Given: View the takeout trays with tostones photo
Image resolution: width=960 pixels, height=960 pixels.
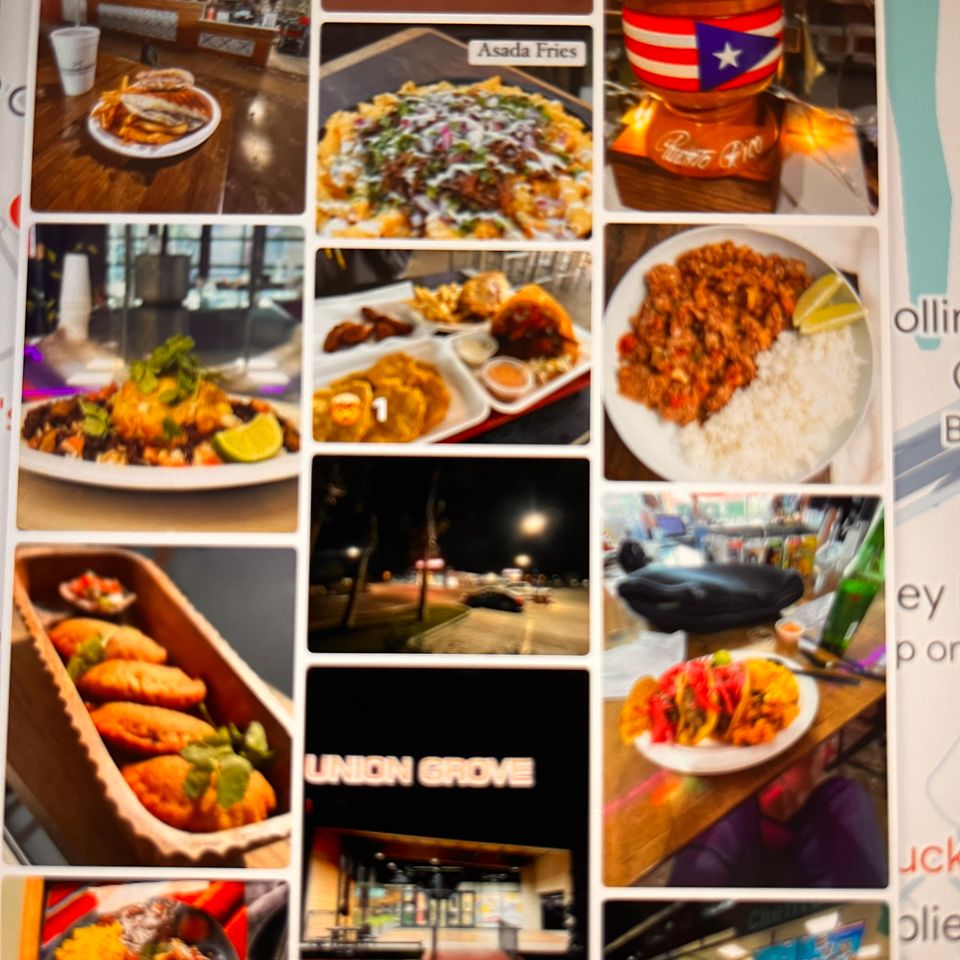Looking at the screenshot, I should [x=452, y=345].
